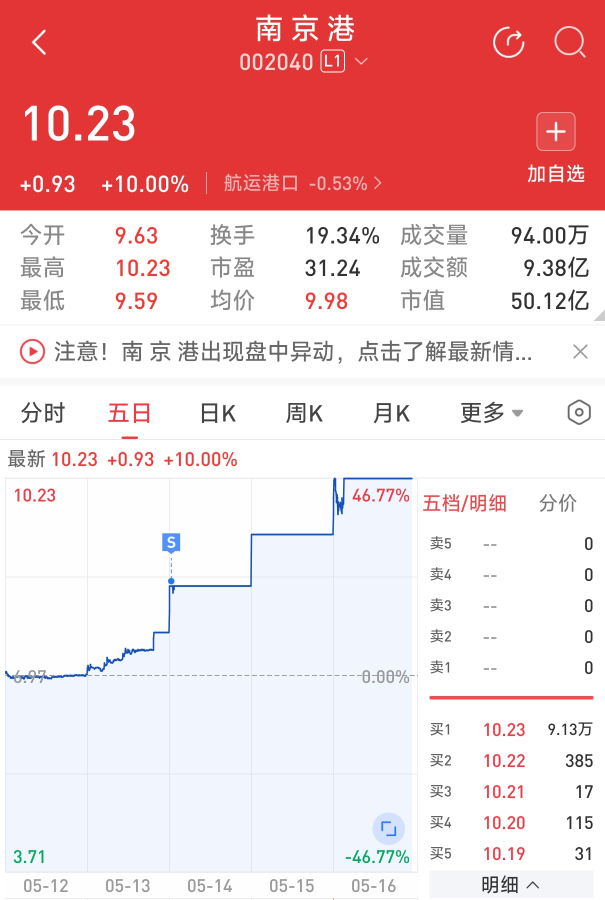Image resolution: width=605 pixels, height=900 pixels.
Task: Select the 五档/明细 order book tab
Action: 464,503
